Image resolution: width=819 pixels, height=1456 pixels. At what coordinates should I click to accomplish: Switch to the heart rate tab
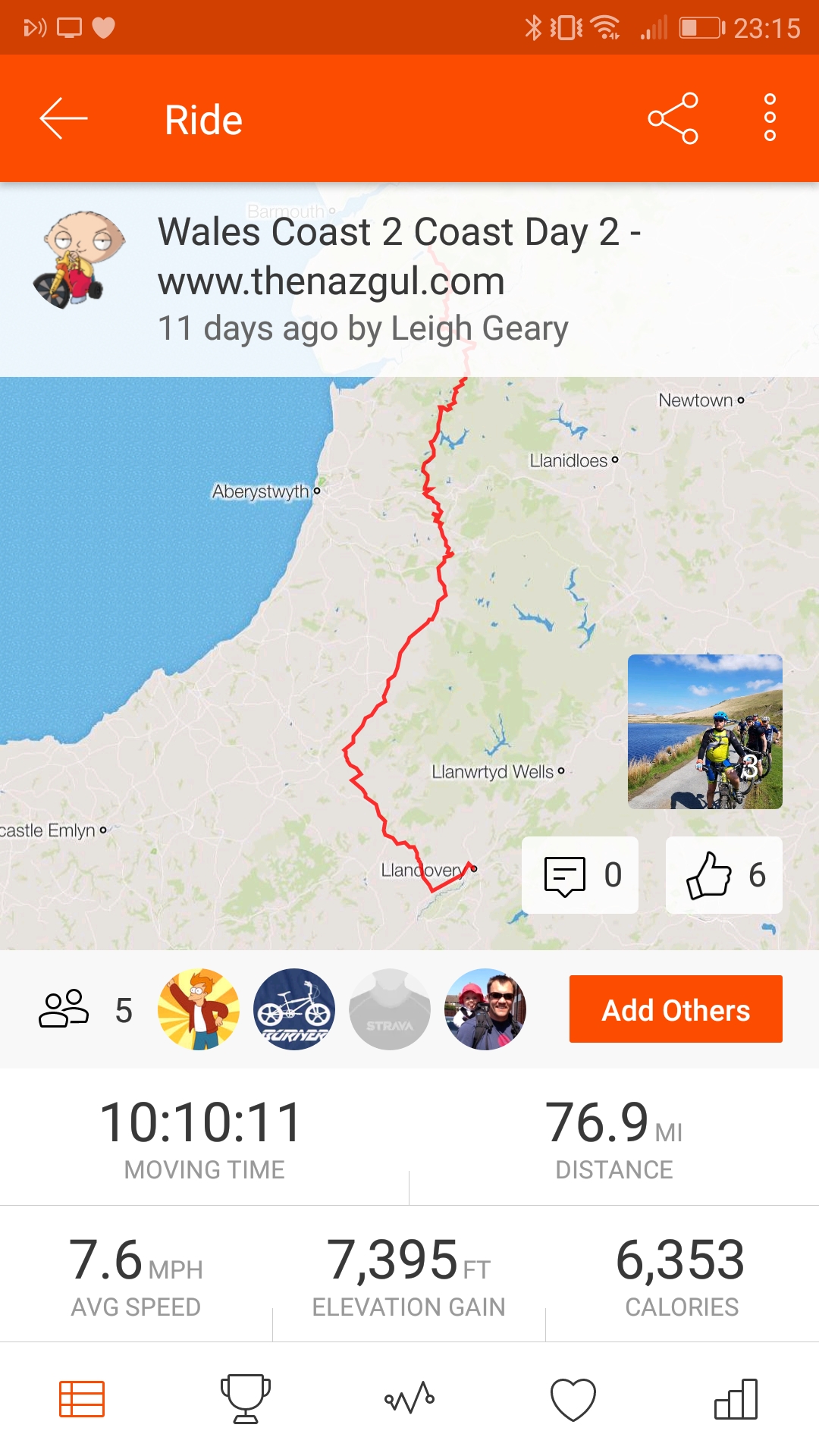(x=573, y=1400)
